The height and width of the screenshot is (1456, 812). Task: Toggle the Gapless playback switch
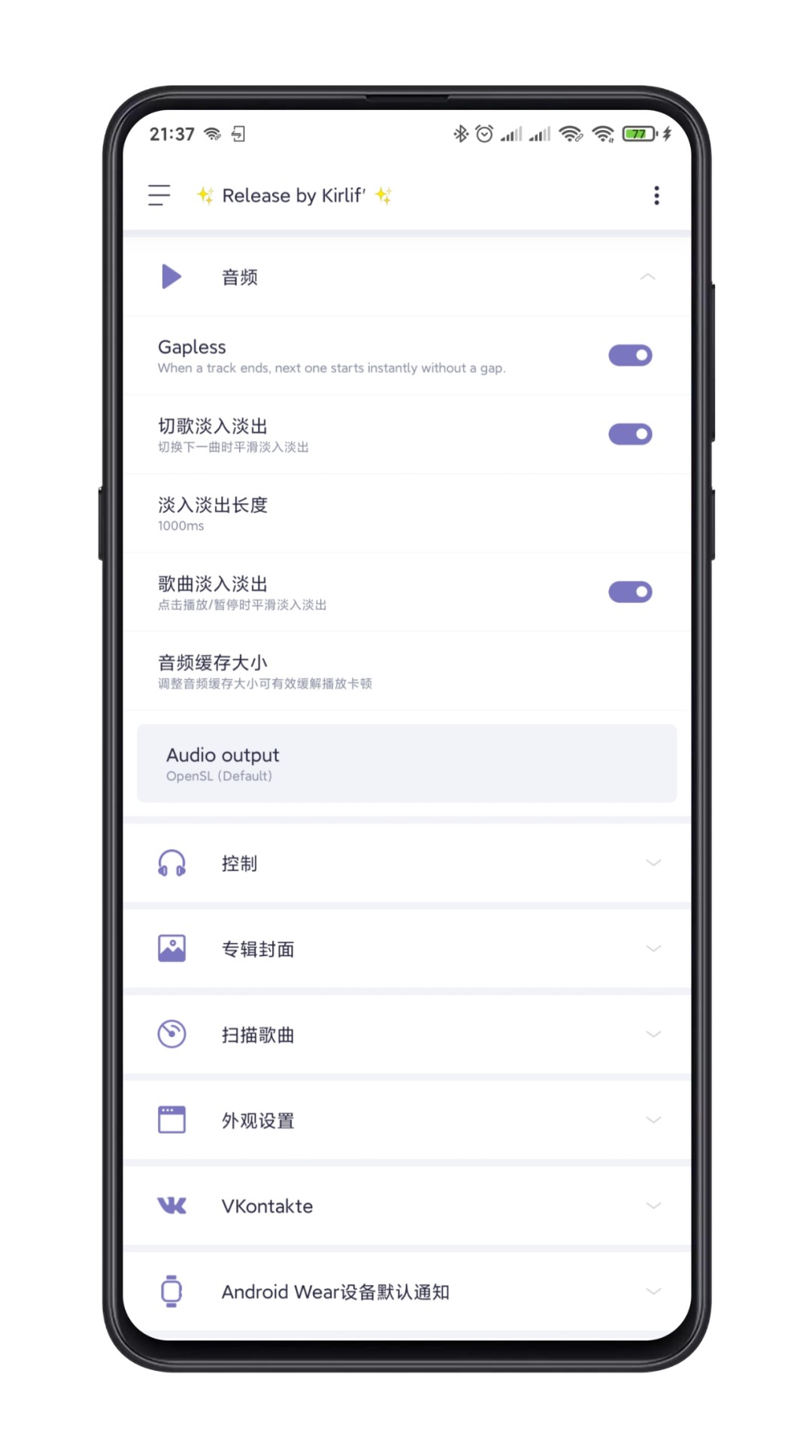pos(630,355)
